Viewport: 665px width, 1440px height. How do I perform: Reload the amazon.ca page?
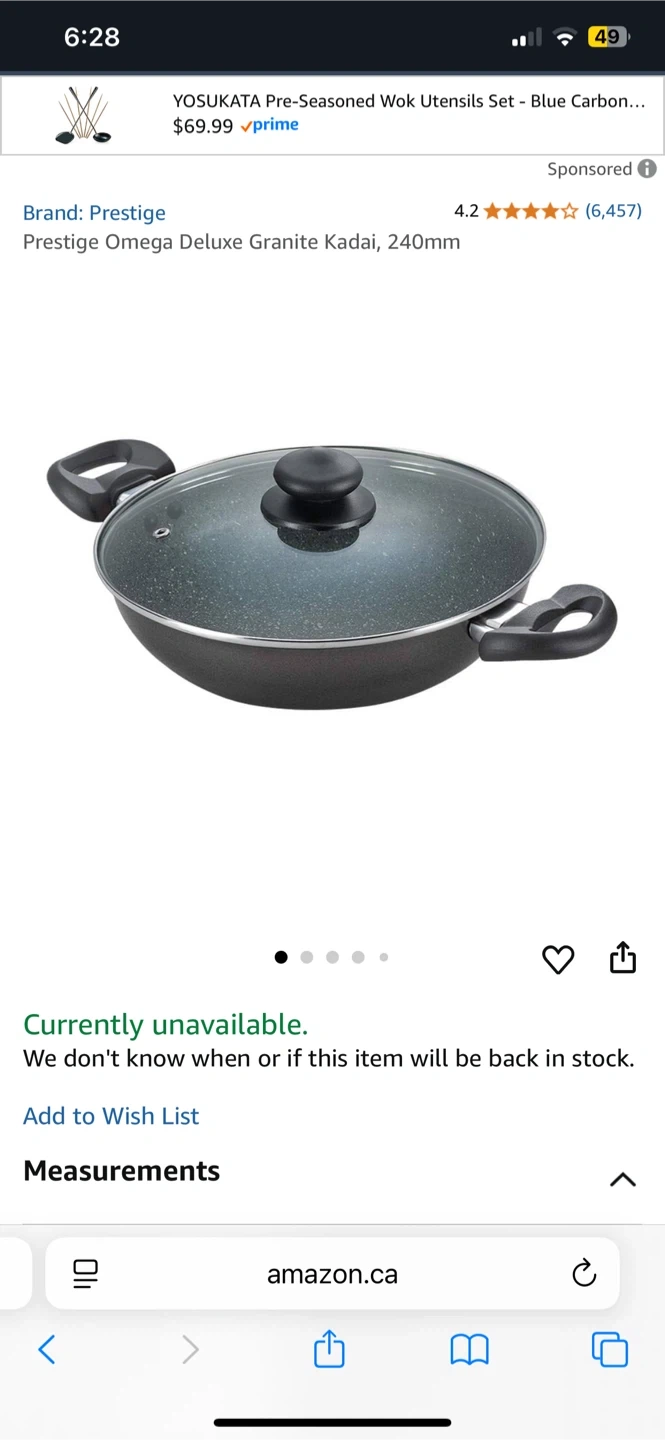(584, 1274)
